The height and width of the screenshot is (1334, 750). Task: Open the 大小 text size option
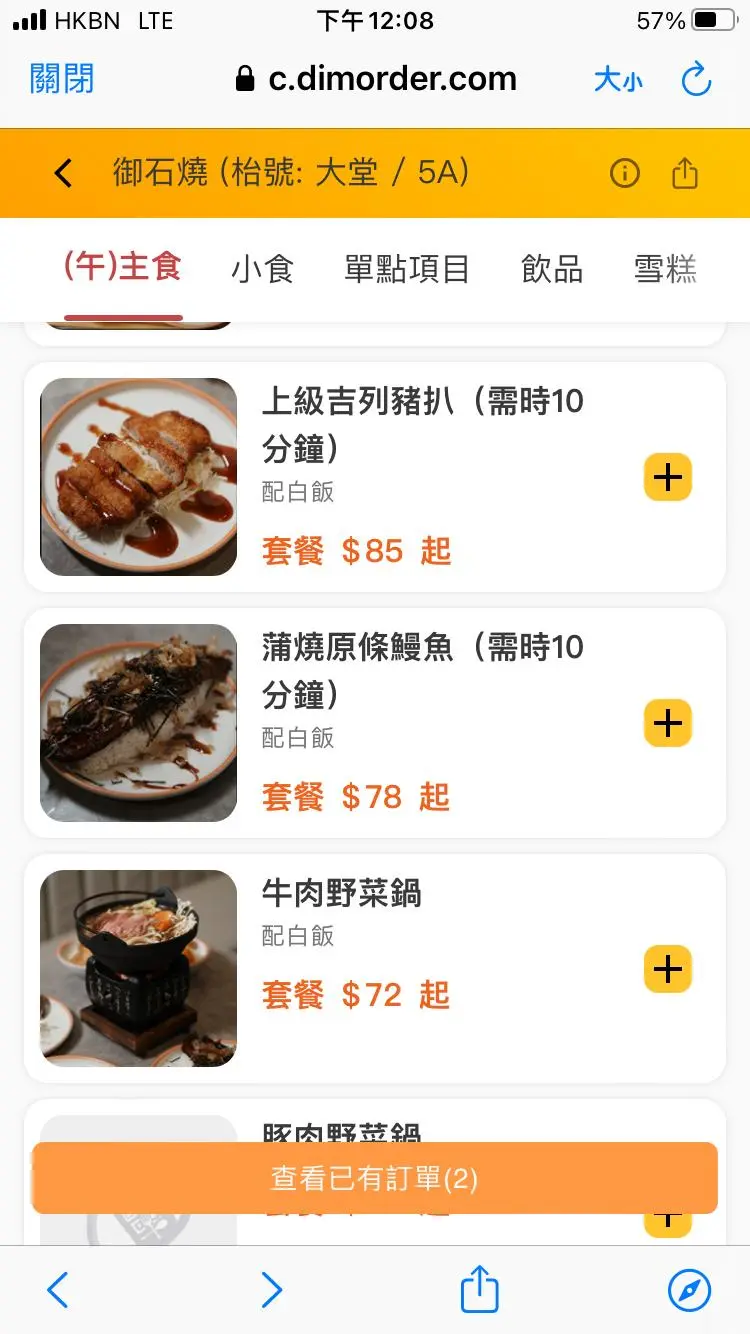(618, 80)
